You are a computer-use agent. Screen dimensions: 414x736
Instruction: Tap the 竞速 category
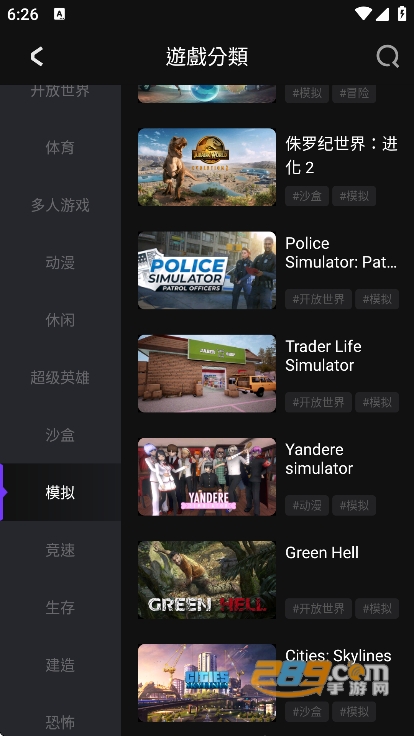pyautogui.click(x=60, y=550)
